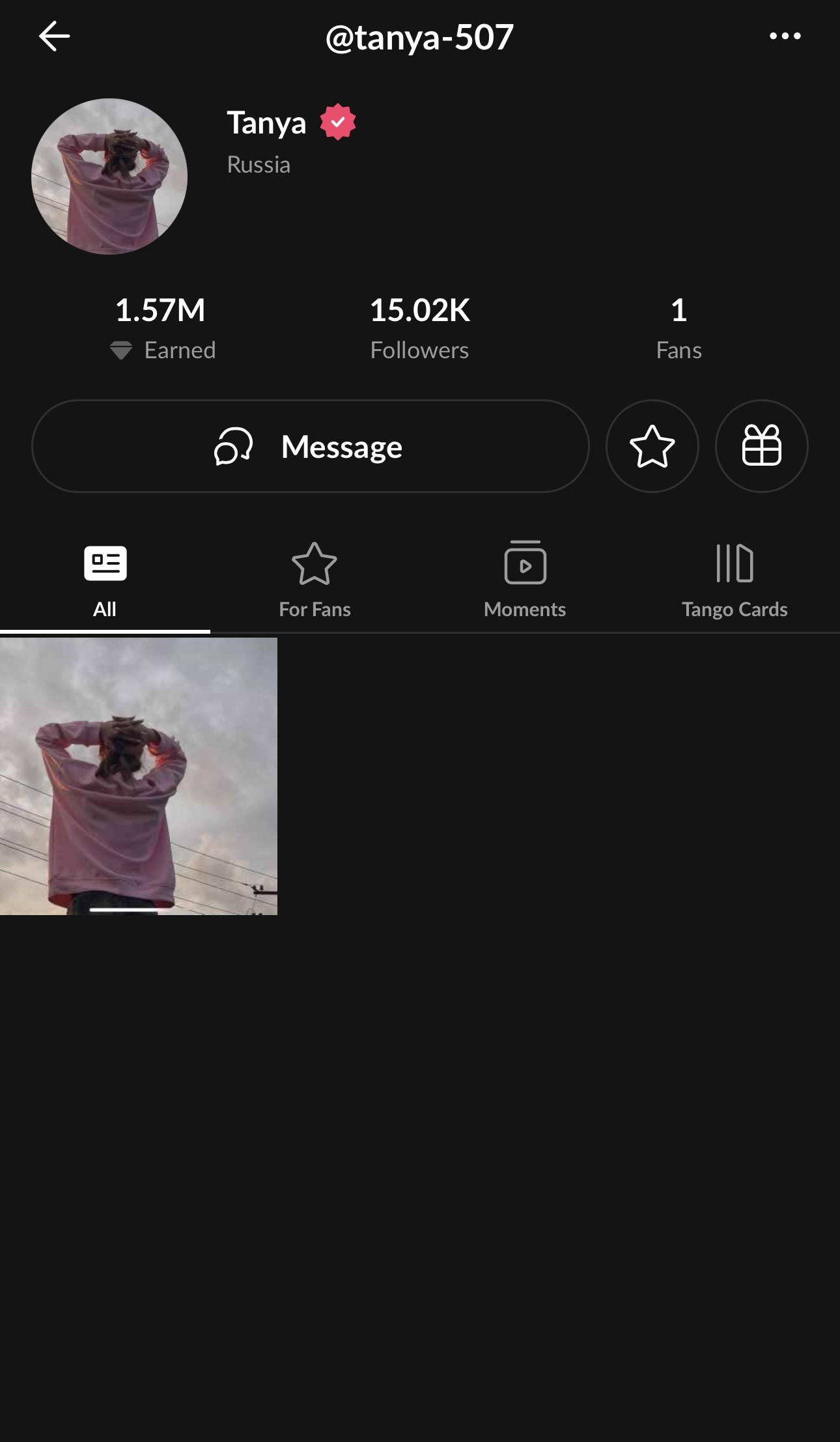Image resolution: width=840 pixels, height=1442 pixels.
Task: Switch to the For Fans tab
Action: pyautogui.click(x=315, y=580)
